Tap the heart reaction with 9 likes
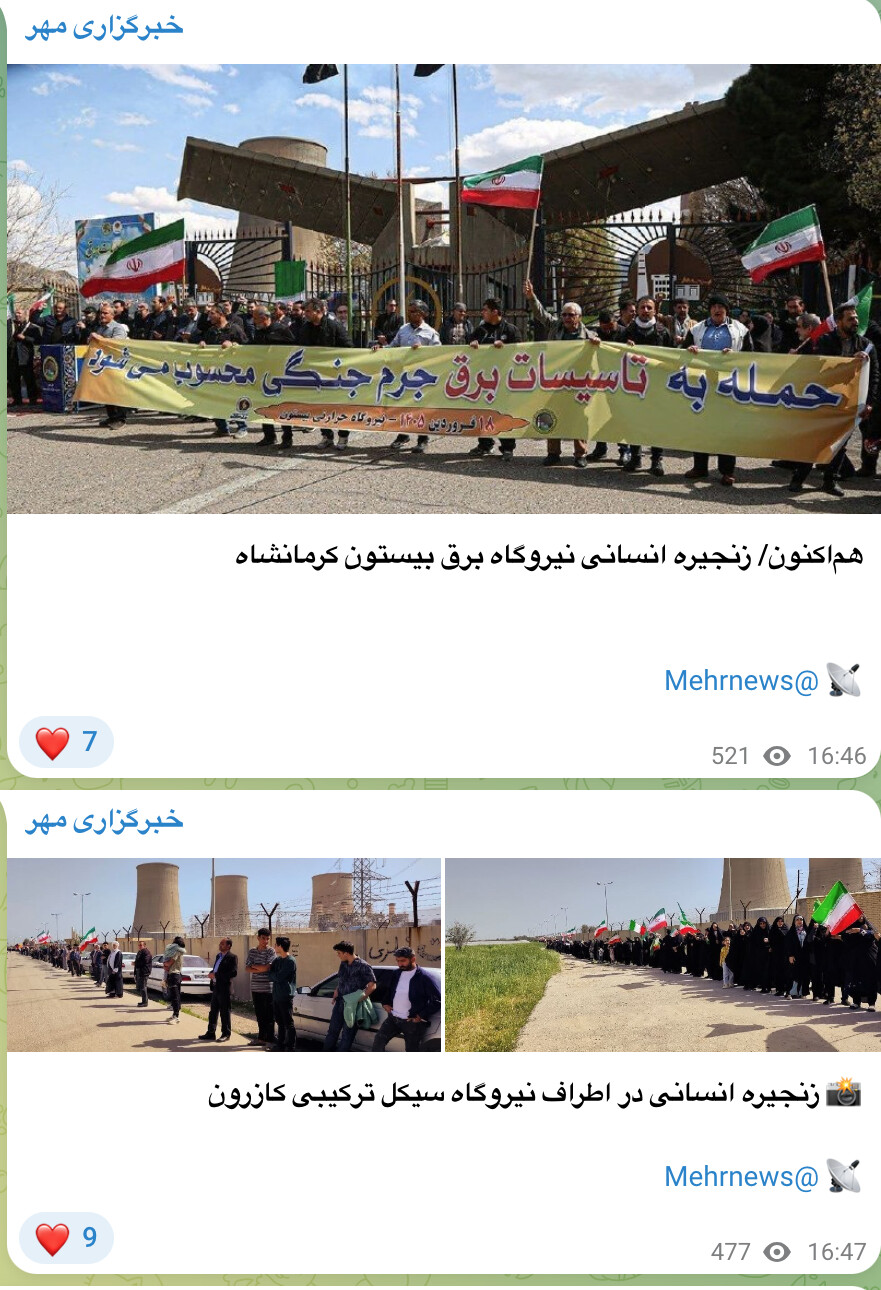The image size is (881, 1290). pos(66,1238)
